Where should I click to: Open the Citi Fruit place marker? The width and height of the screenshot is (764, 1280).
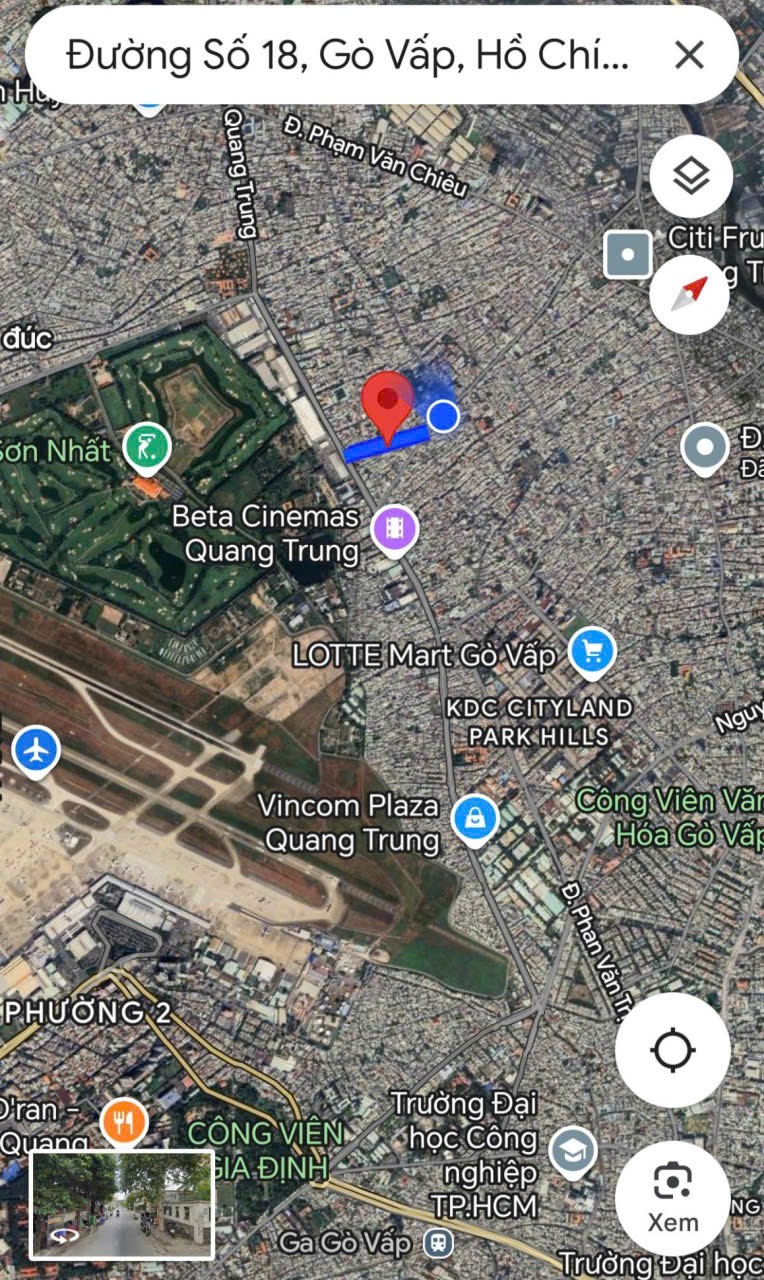click(x=628, y=255)
